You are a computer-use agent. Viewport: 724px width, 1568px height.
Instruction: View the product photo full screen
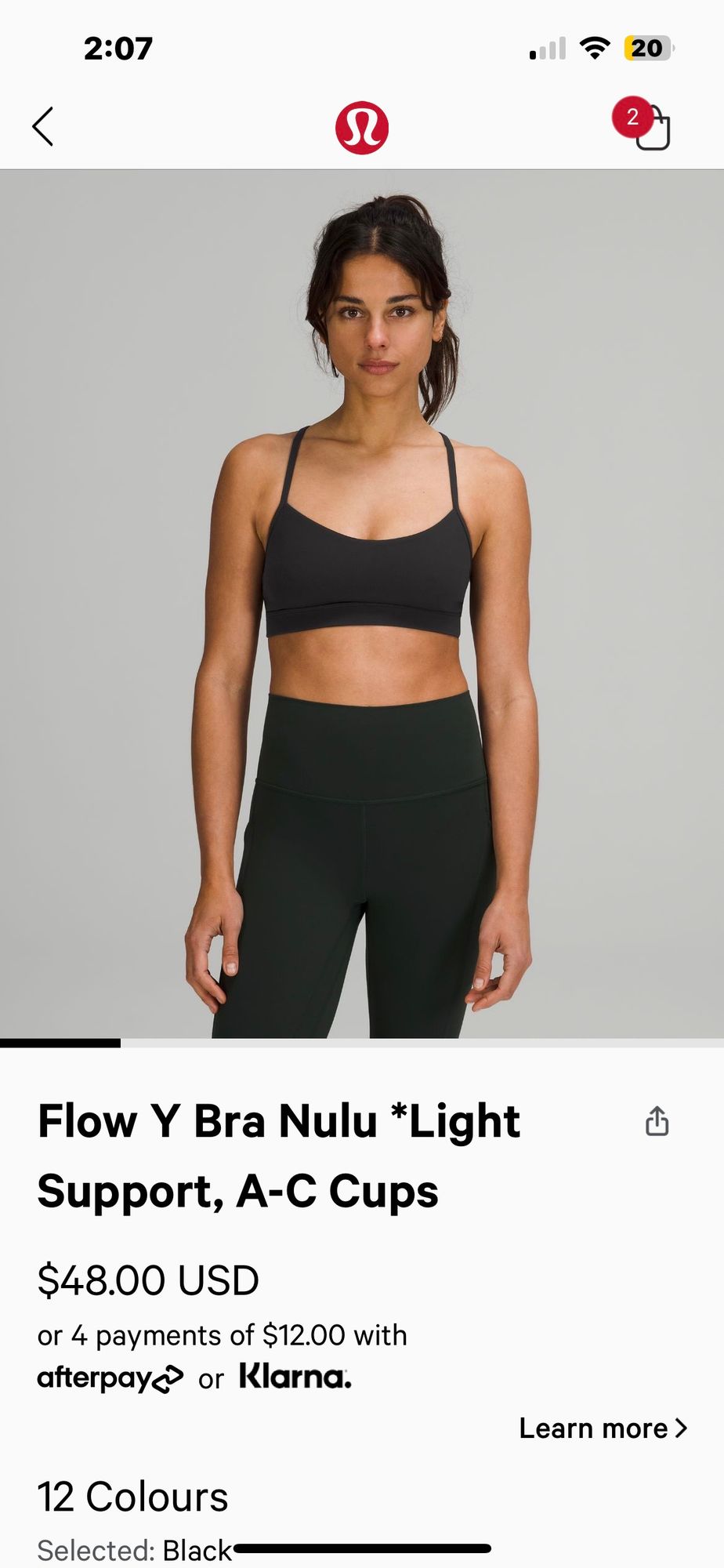(x=362, y=604)
